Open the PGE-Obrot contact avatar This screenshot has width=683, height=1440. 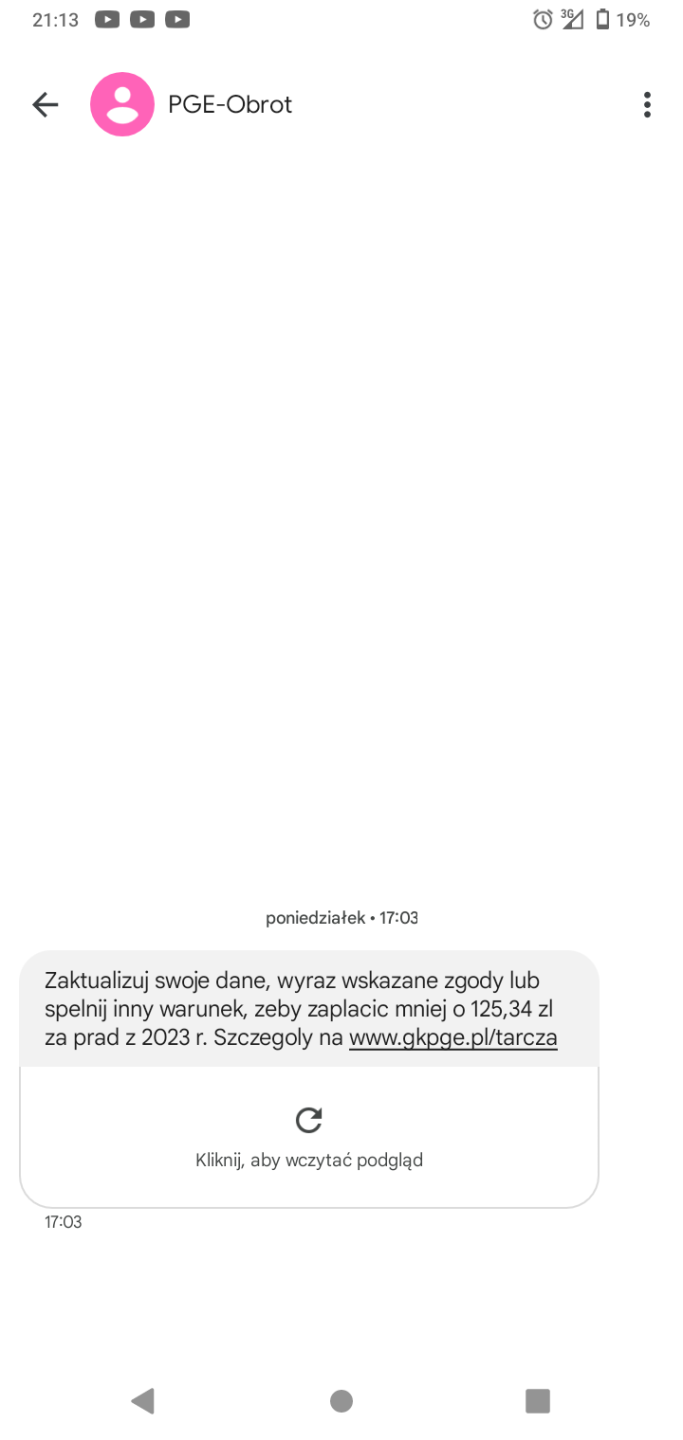pos(122,104)
